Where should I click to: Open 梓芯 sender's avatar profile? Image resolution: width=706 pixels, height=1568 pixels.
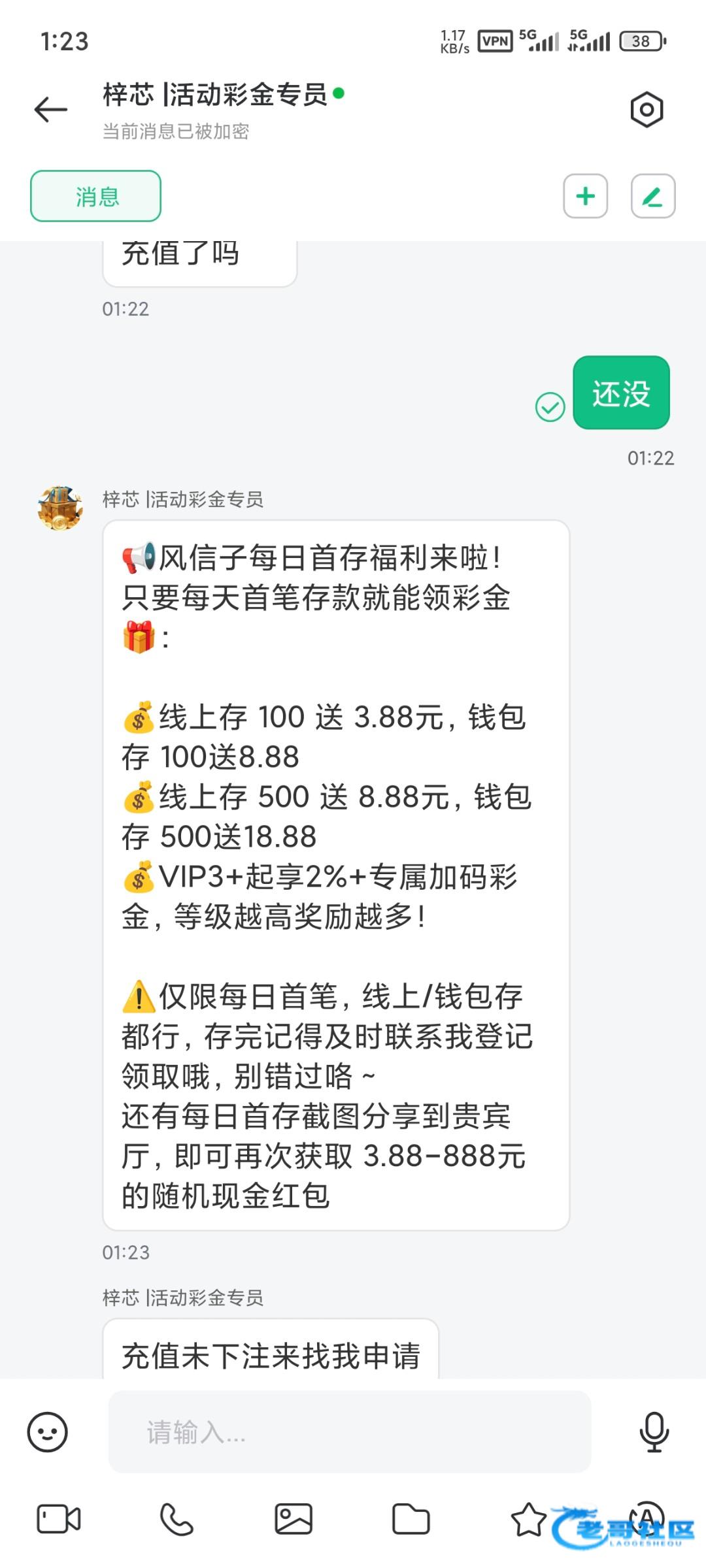(x=60, y=508)
